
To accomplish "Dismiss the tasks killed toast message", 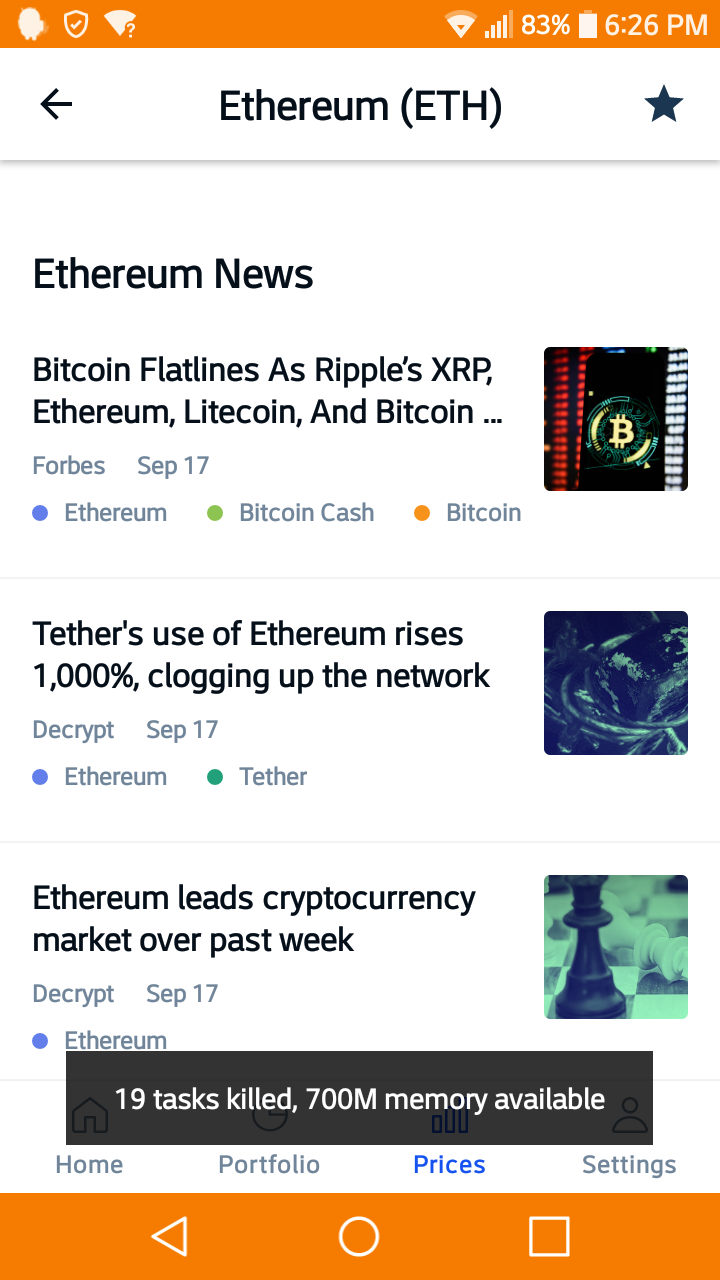I will tap(358, 1098).
